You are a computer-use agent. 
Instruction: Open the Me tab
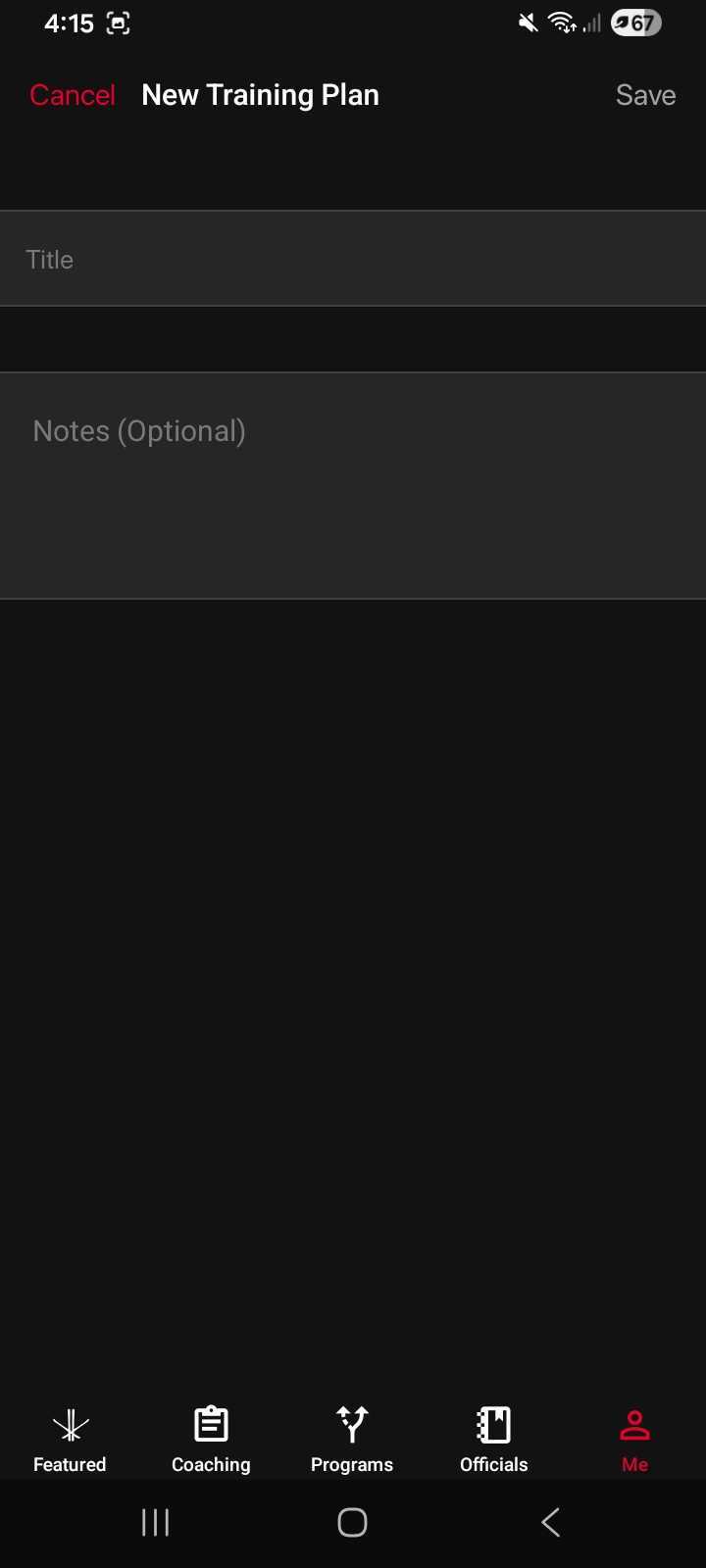tap(634, 1439)
